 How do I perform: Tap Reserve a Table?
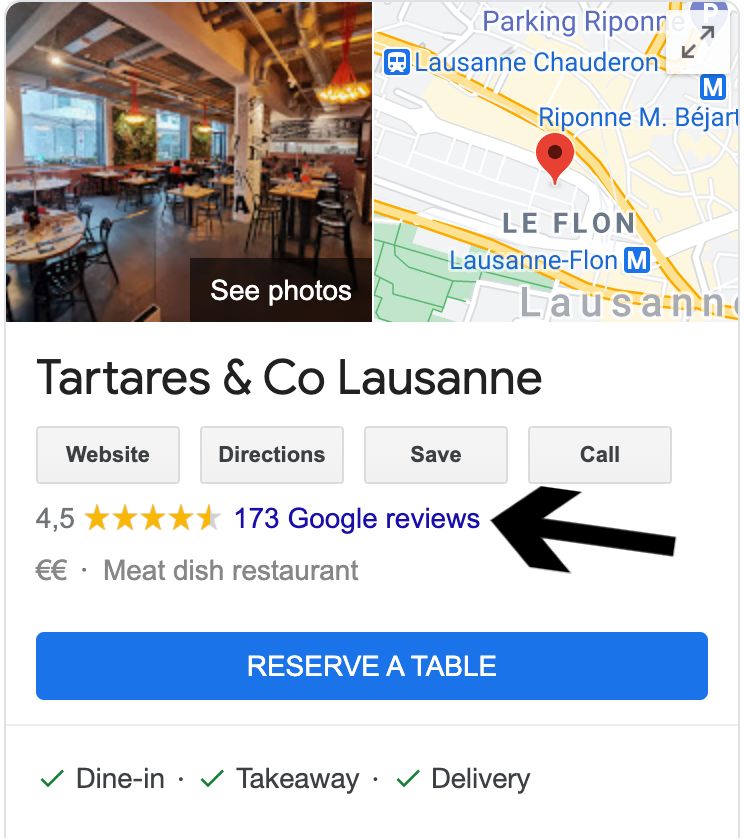372,666
